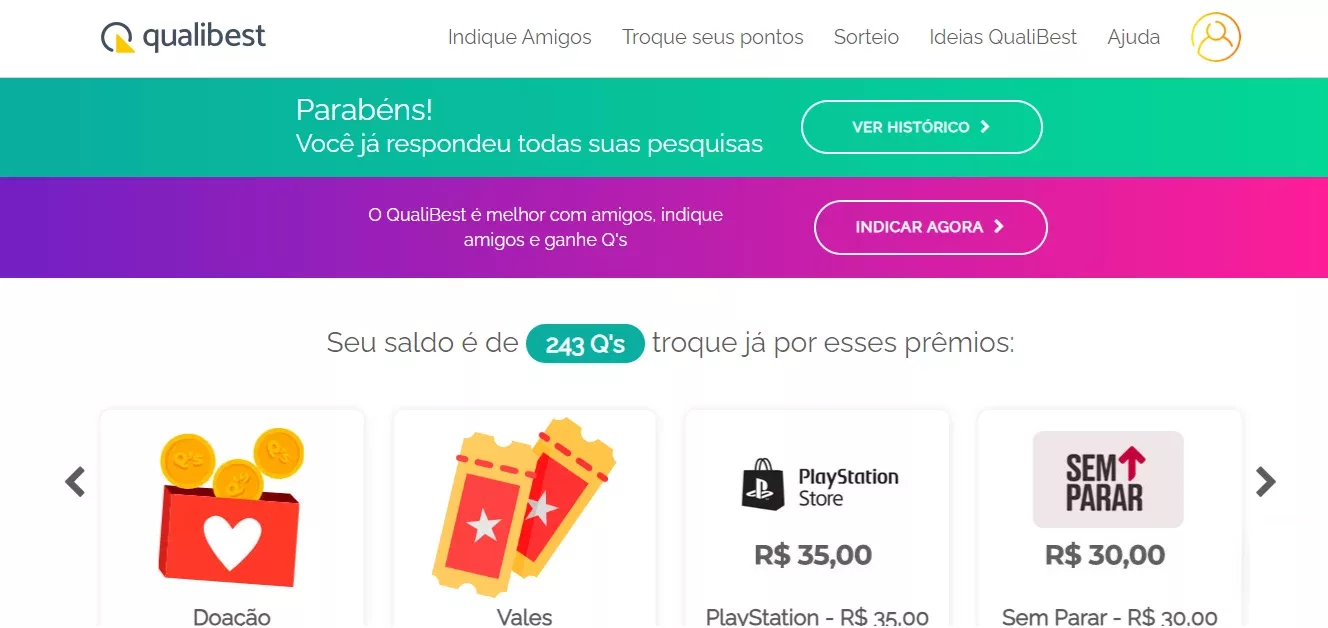This screenshot has height=628, width=1328.
Task: Open the user profile icon
Action: [x=1215, y=38]
